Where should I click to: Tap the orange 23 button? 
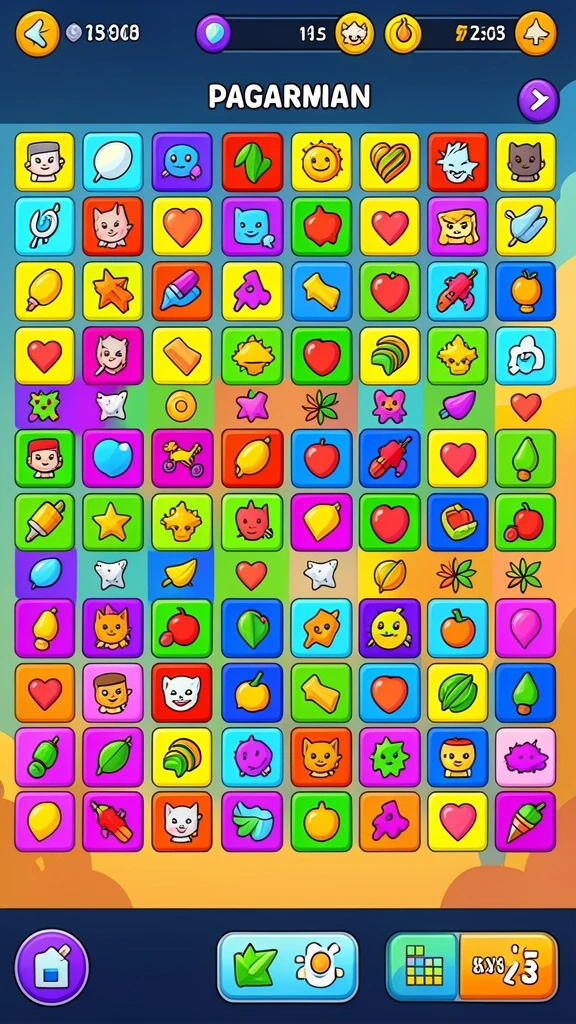point(508,967)
